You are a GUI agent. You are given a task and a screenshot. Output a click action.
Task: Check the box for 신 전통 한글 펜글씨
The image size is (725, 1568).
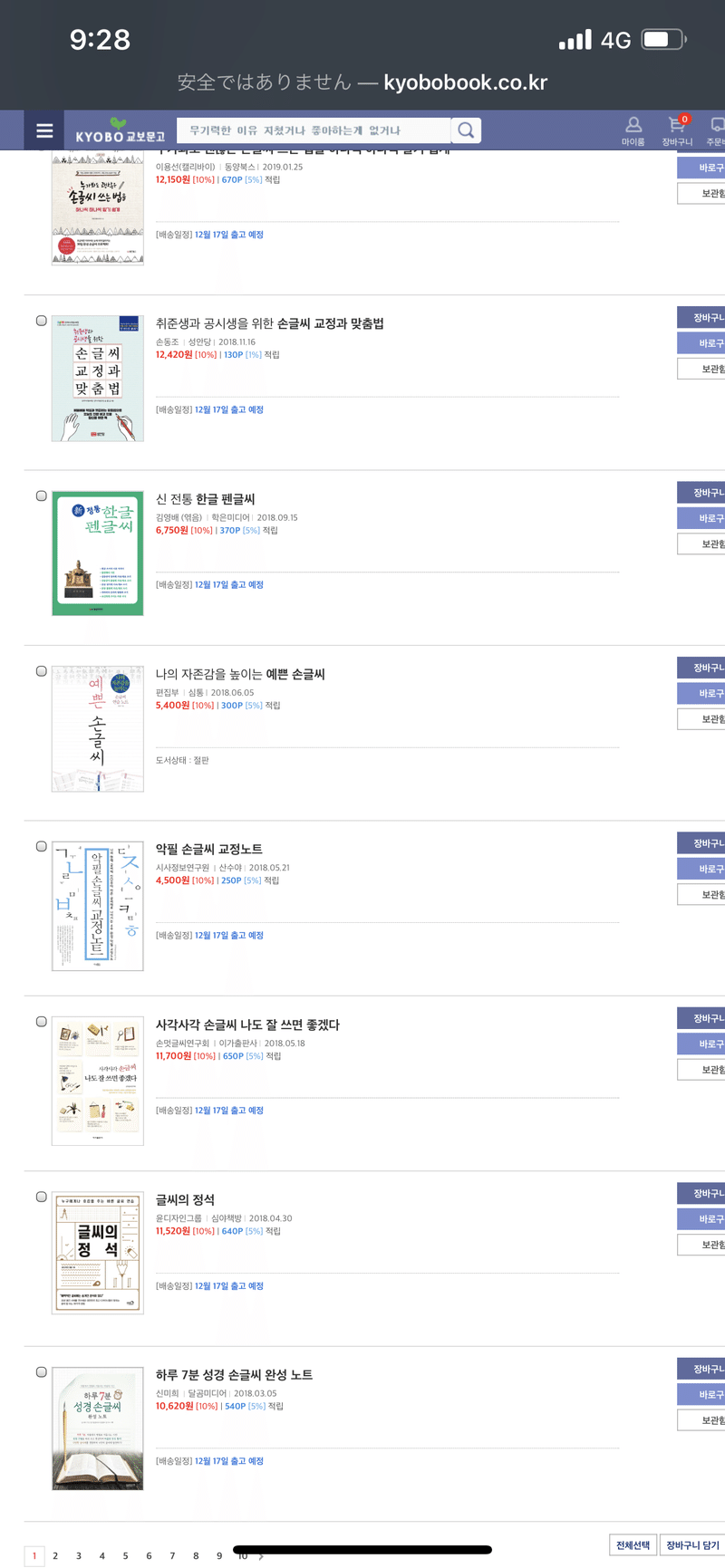[42, 495]
